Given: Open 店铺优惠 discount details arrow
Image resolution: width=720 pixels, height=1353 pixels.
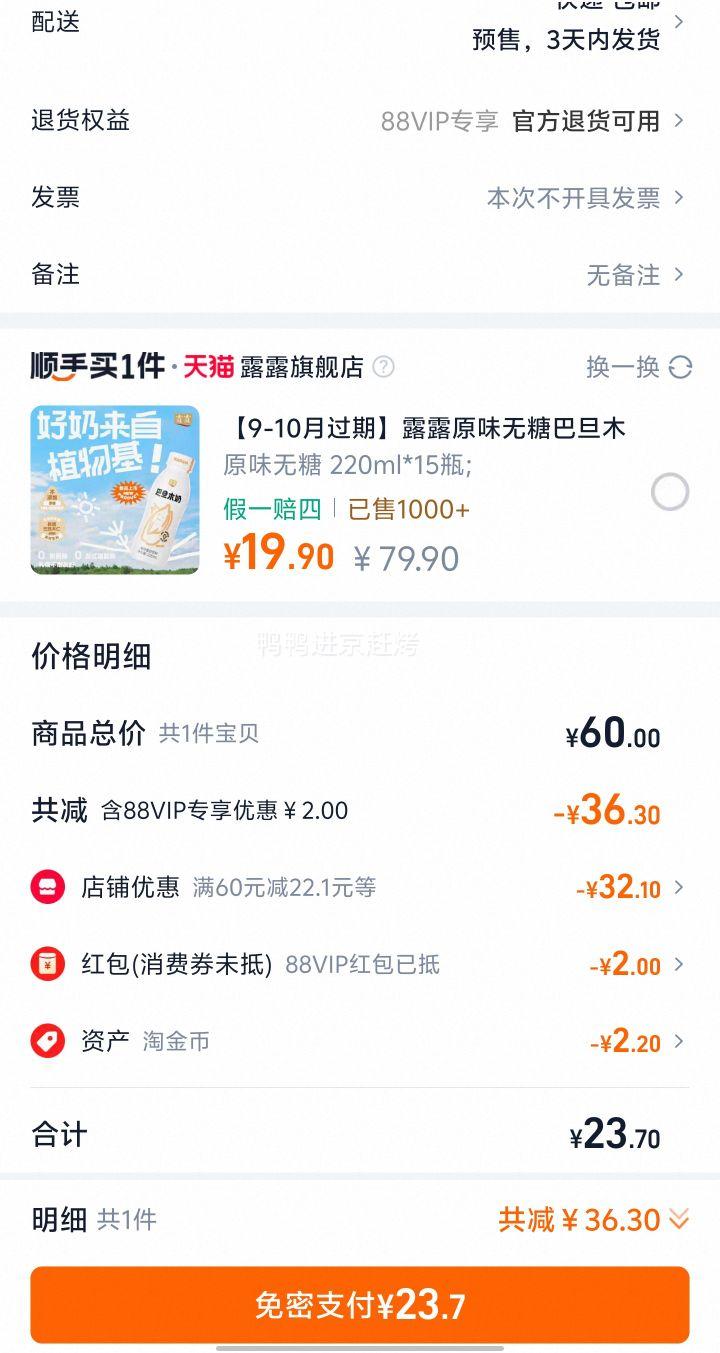Looking at the screenshot, I should pos(679,886).
